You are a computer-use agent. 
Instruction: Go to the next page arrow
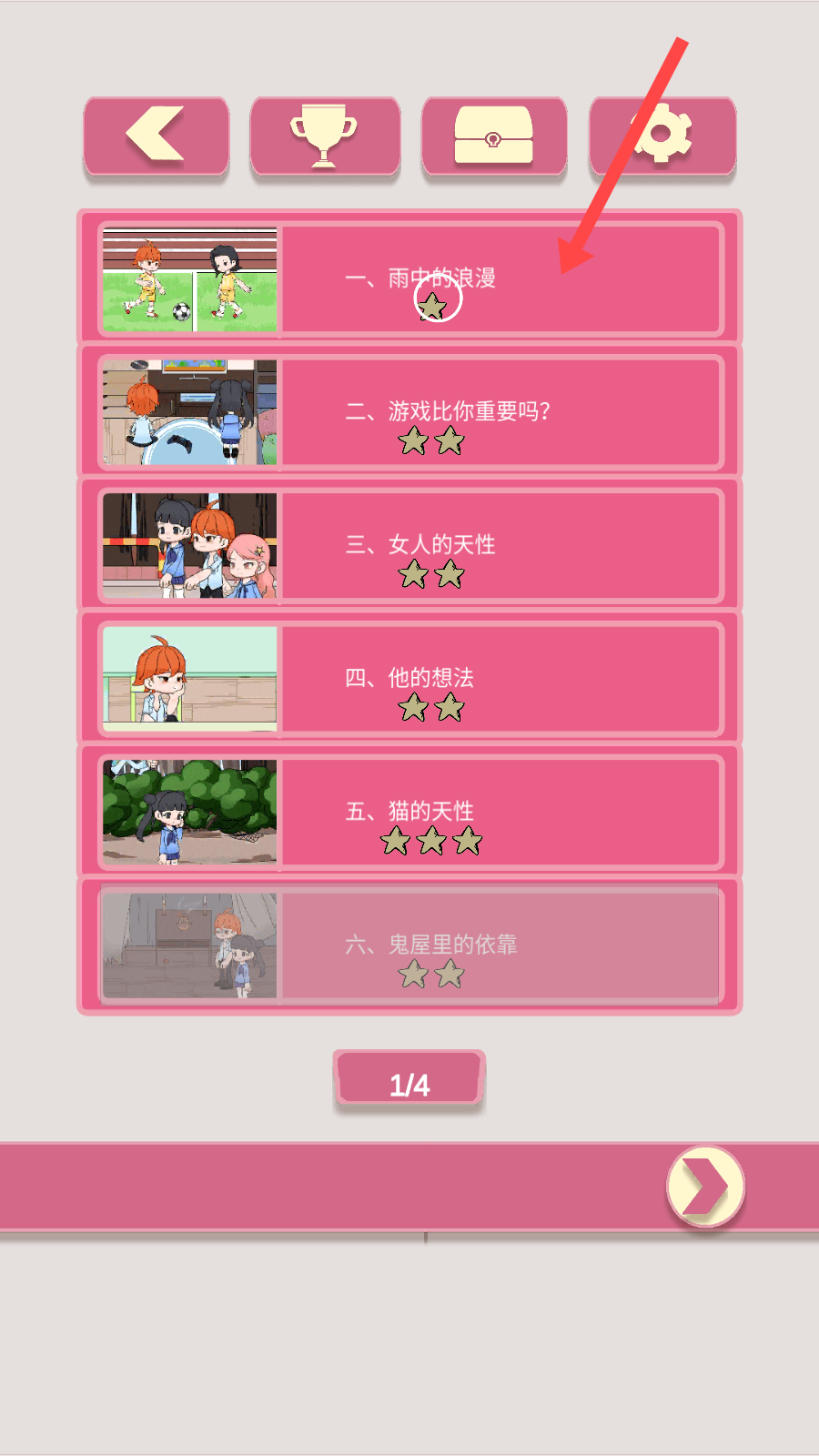point(705,1187)
